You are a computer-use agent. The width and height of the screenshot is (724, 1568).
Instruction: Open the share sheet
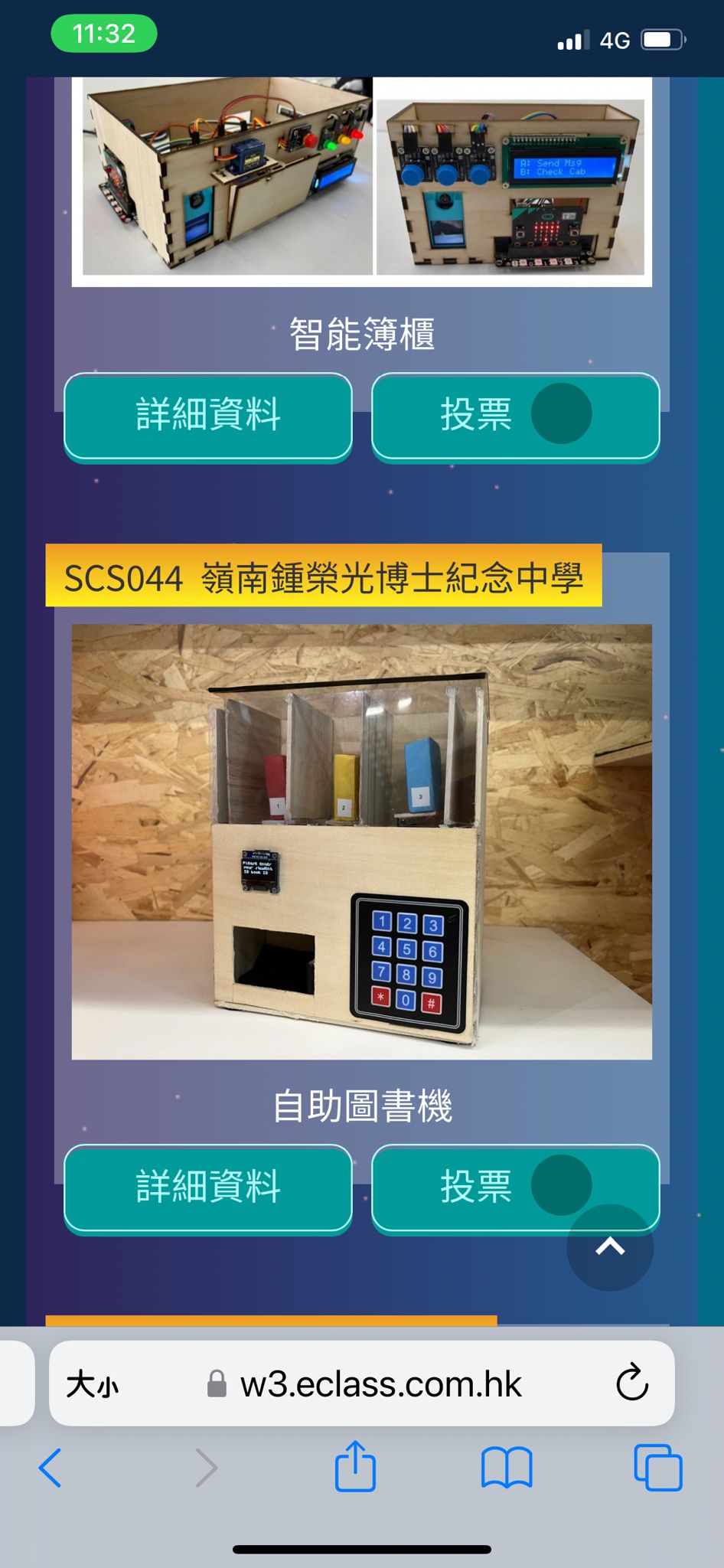click(x=355, y=1466)
